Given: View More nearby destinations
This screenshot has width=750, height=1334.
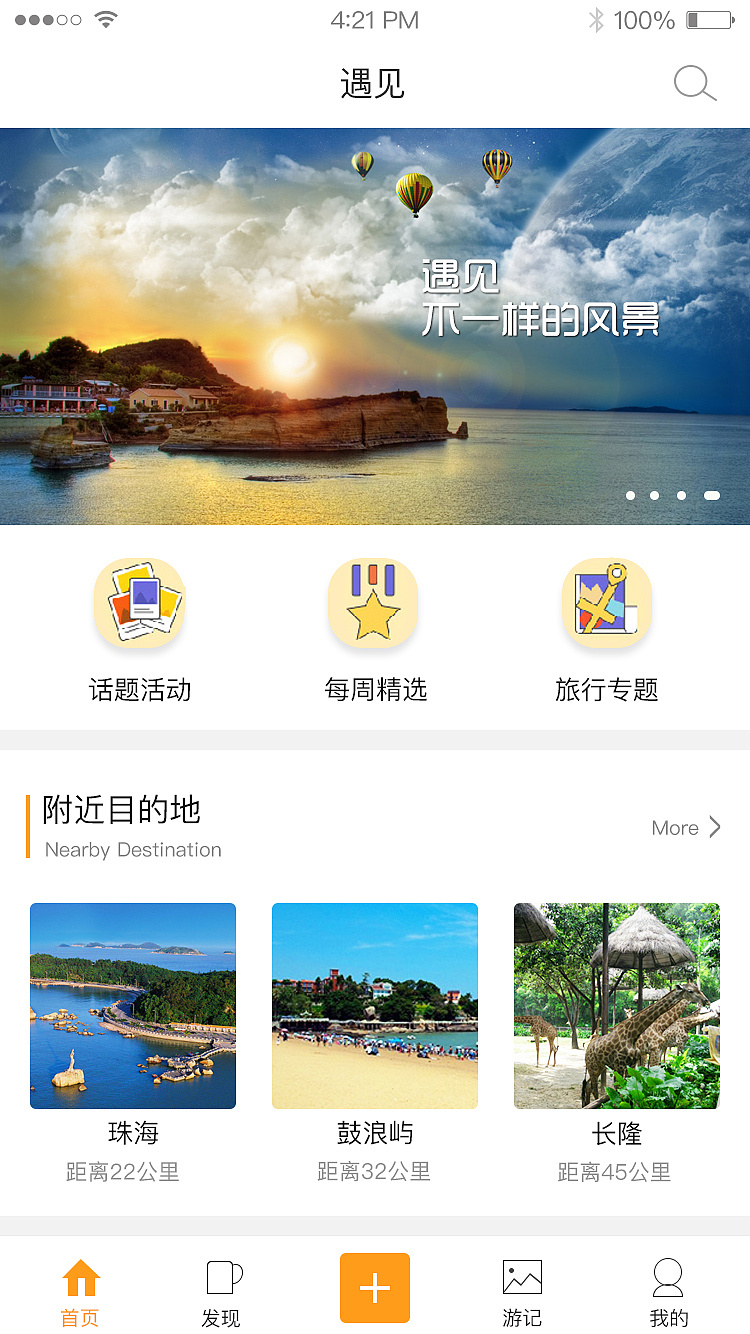Looking at the screenshot, I should click(686, 828).
